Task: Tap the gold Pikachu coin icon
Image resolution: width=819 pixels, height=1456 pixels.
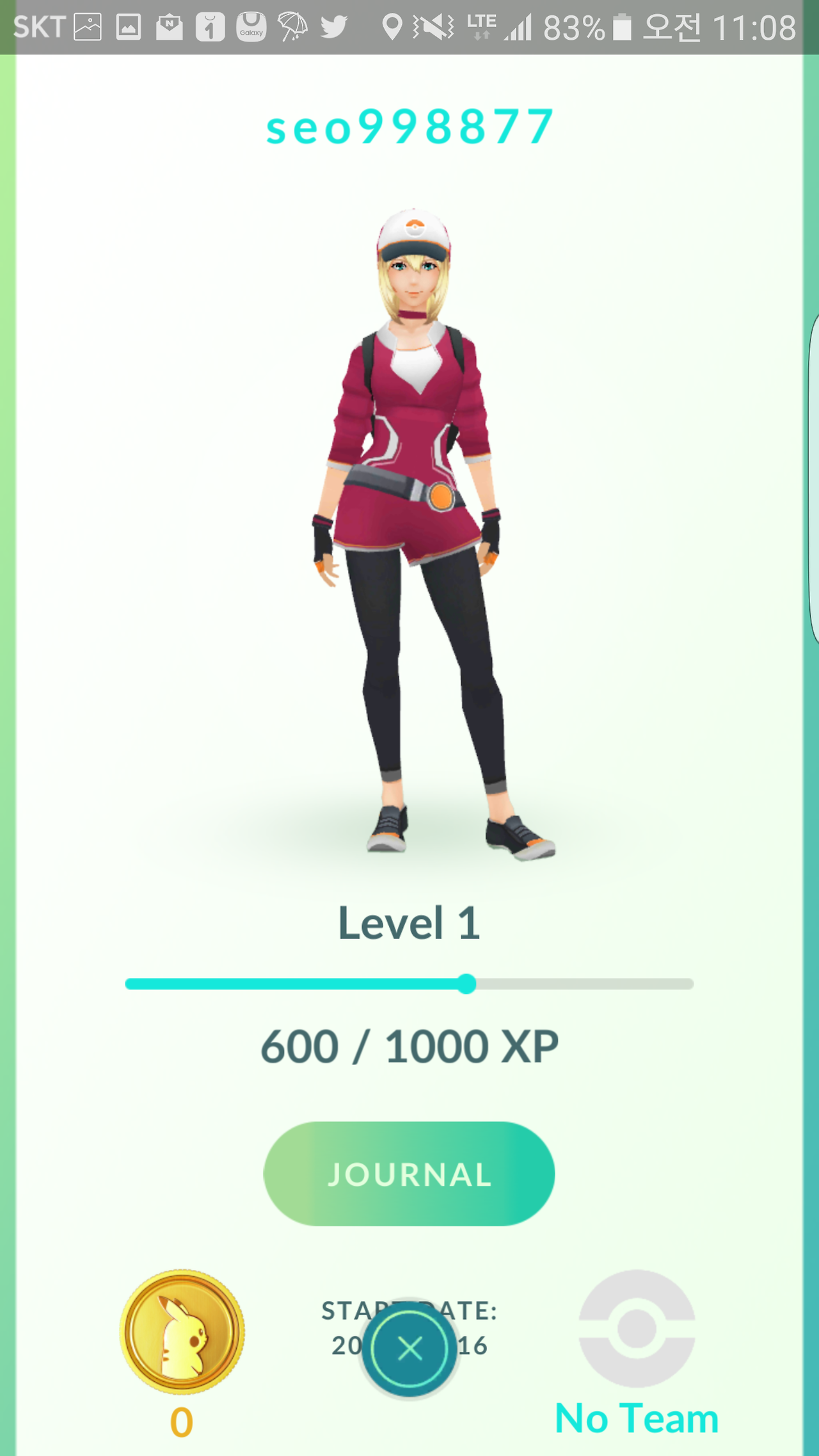Action: tap(182, 1332)
